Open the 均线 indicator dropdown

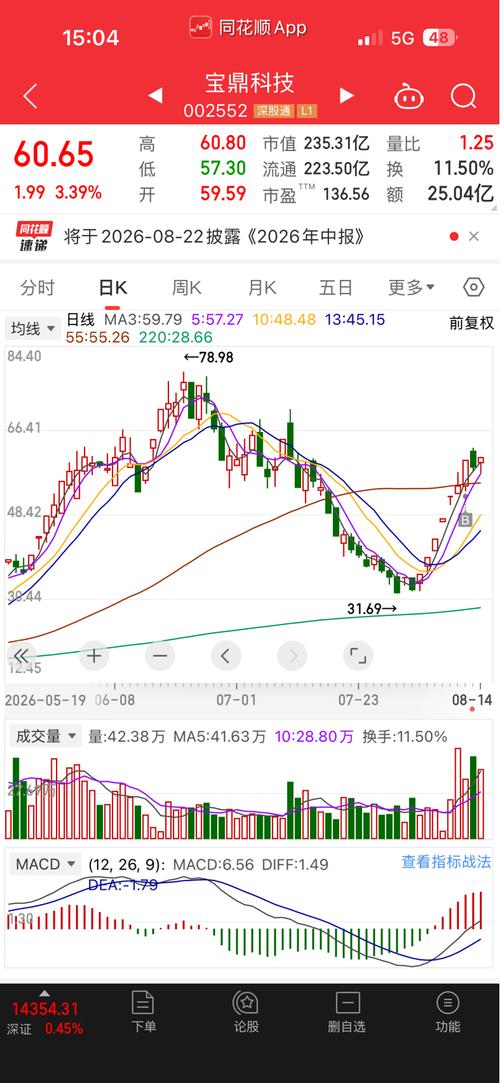(x=32, y=328)
